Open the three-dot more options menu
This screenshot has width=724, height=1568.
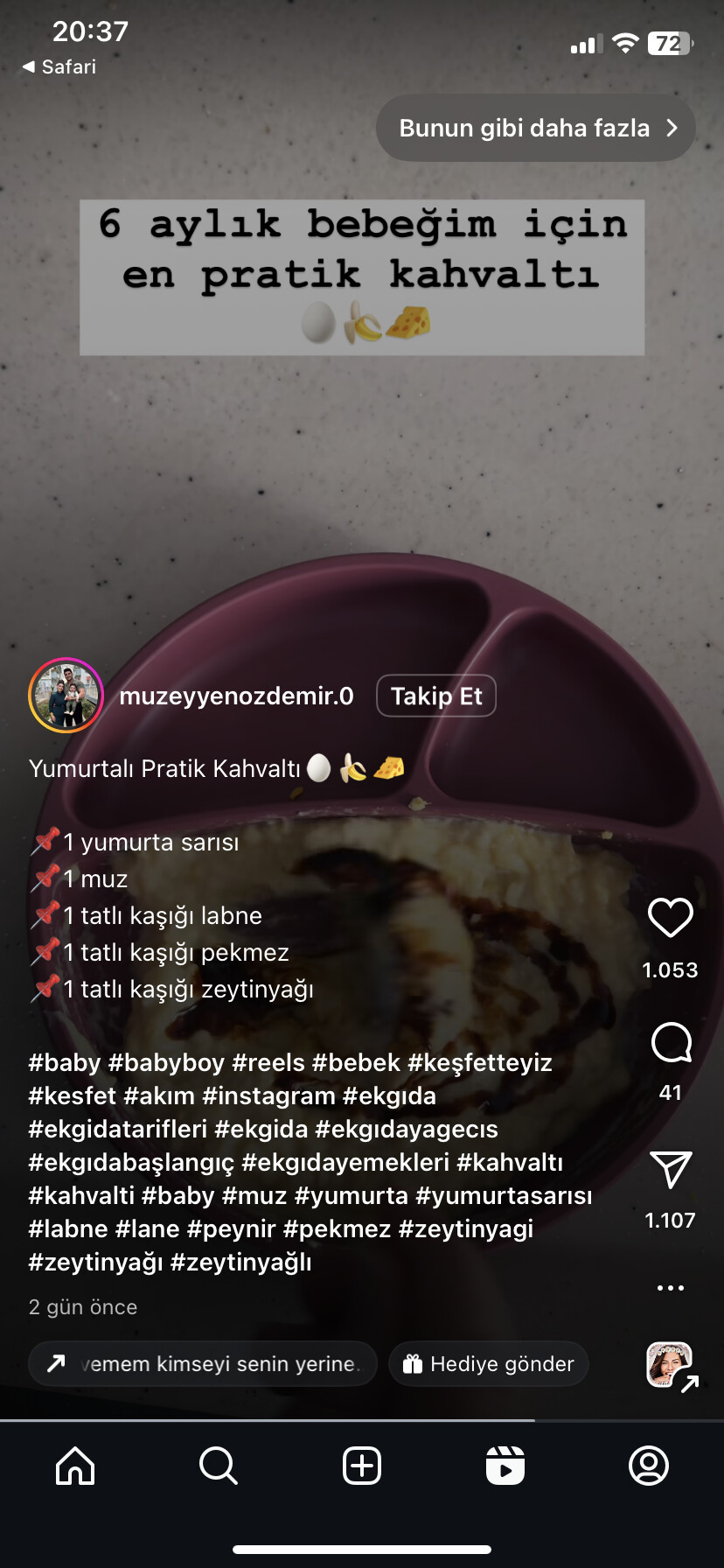tap(670, 1288)
